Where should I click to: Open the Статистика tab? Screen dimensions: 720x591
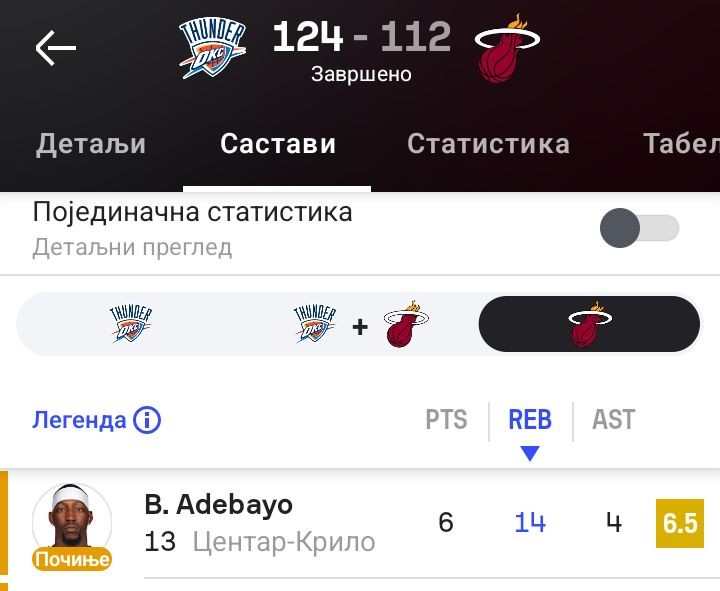click(488, 144)
